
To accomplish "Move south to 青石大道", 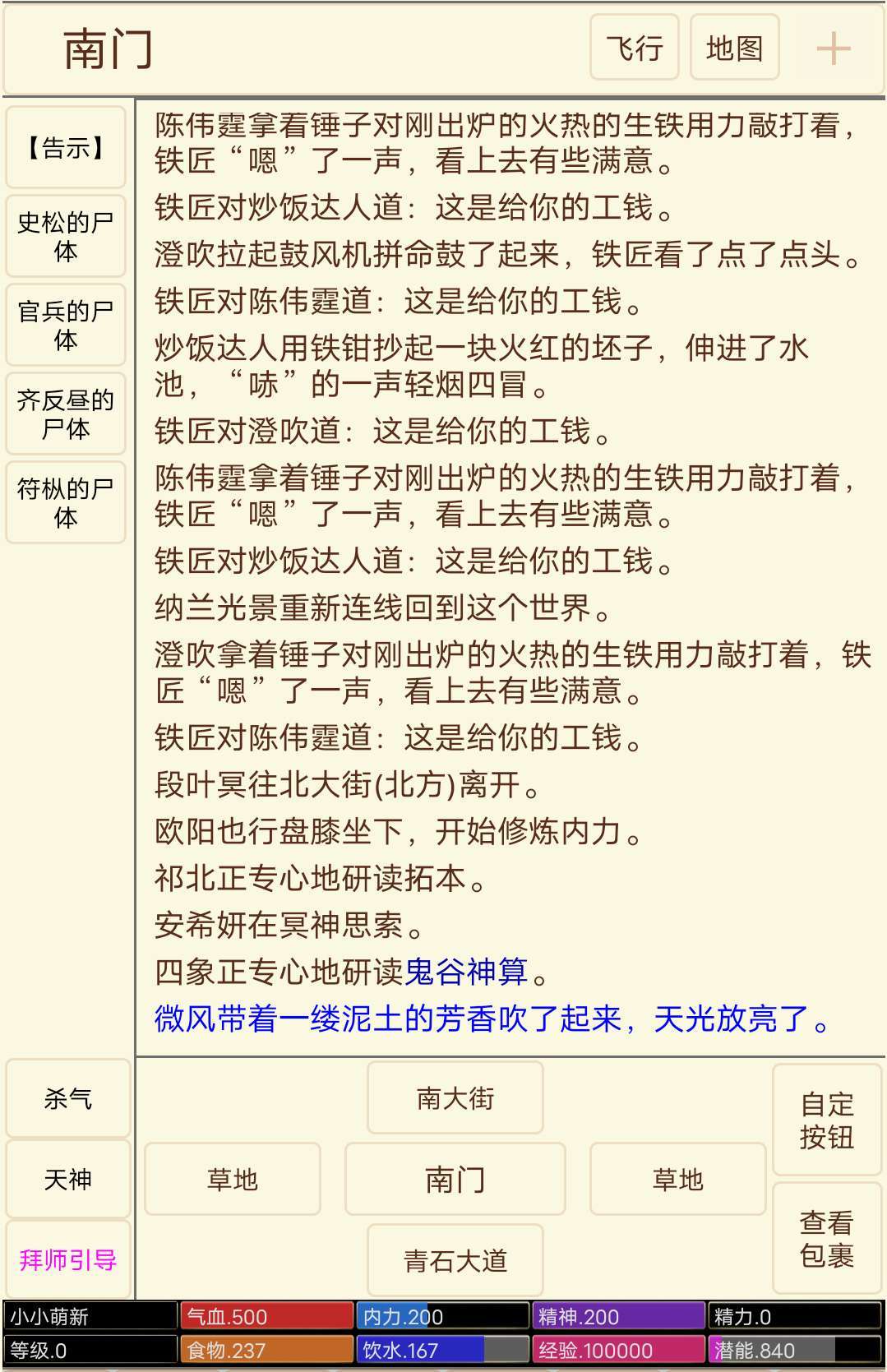I will pyautogui.click(x=455, y=1259).
